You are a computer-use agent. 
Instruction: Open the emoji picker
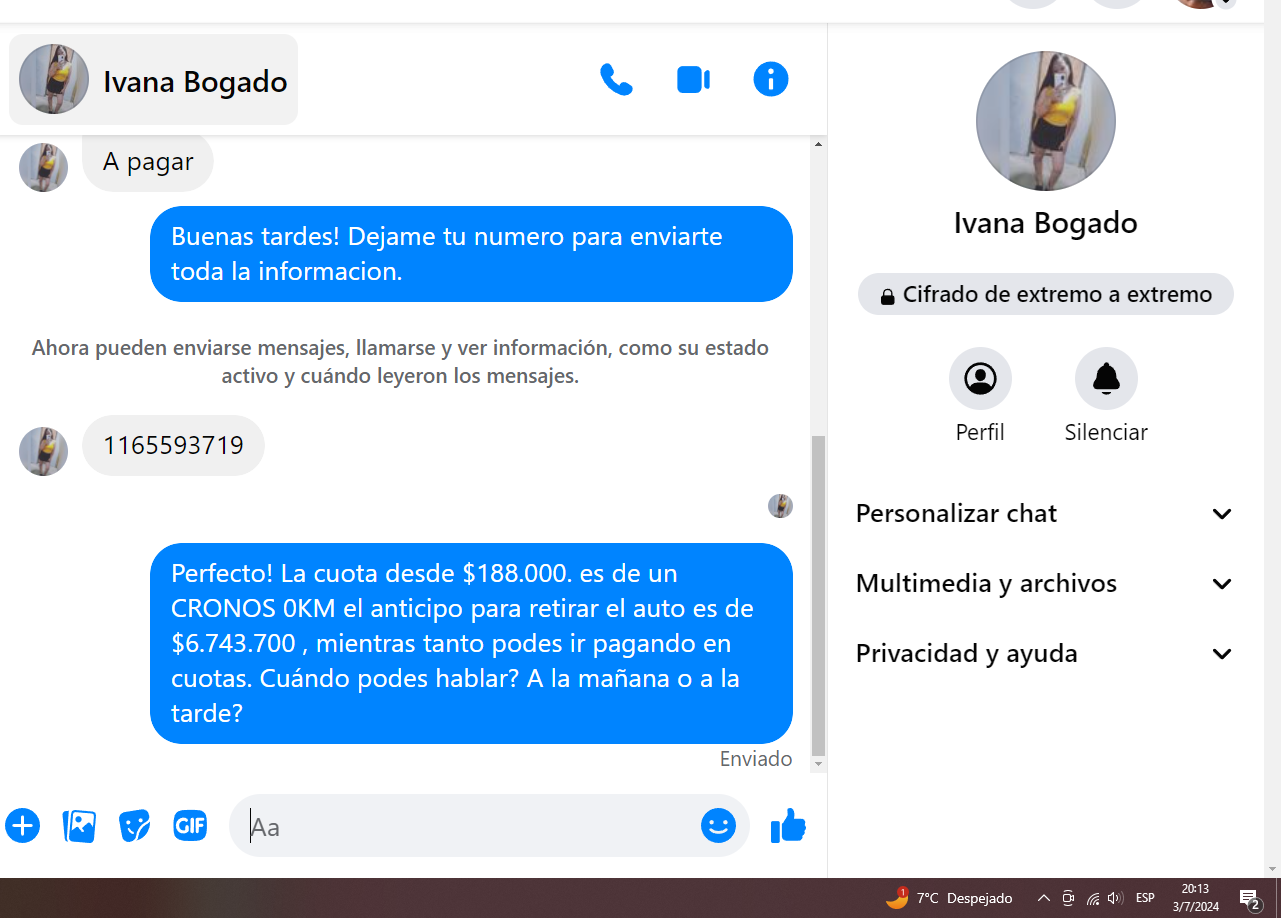[718, 826]
